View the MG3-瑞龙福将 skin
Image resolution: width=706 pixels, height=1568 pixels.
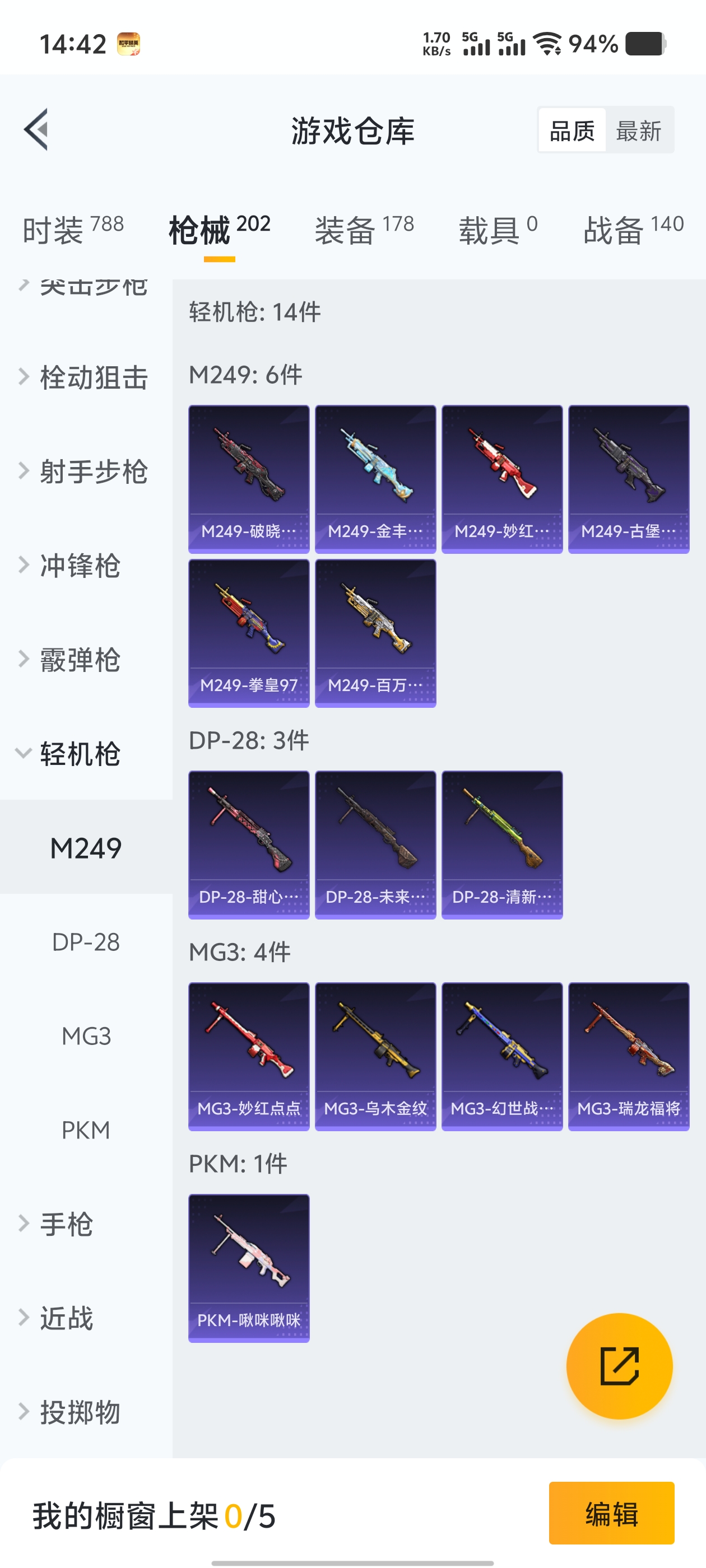tap(628, 1056)
